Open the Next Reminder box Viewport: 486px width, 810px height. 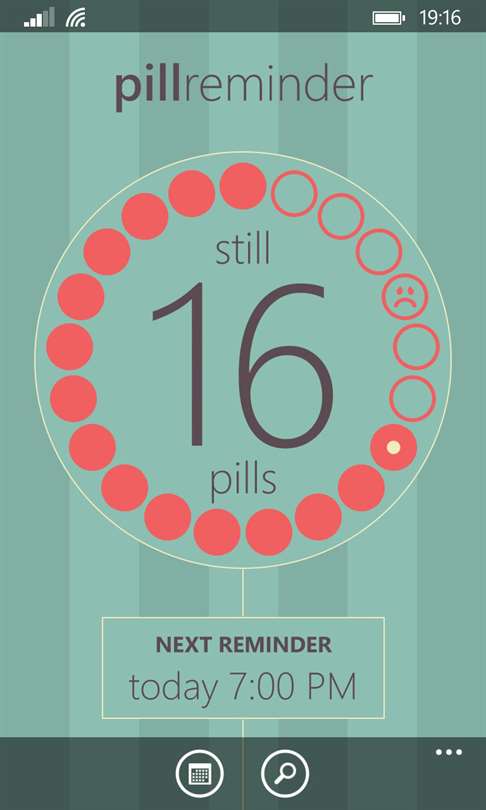pos(243,667)
